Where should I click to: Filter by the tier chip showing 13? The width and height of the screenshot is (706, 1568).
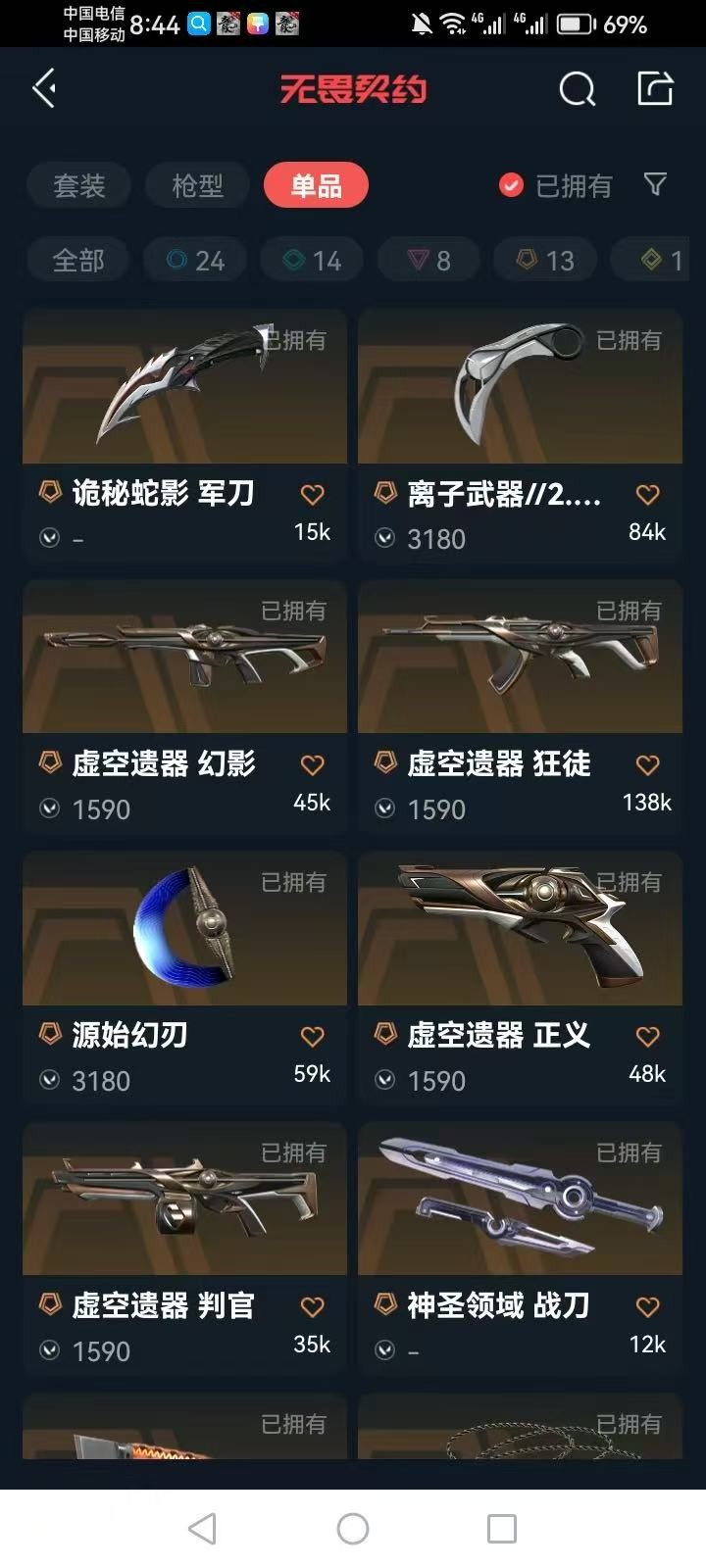coord(545,261)
